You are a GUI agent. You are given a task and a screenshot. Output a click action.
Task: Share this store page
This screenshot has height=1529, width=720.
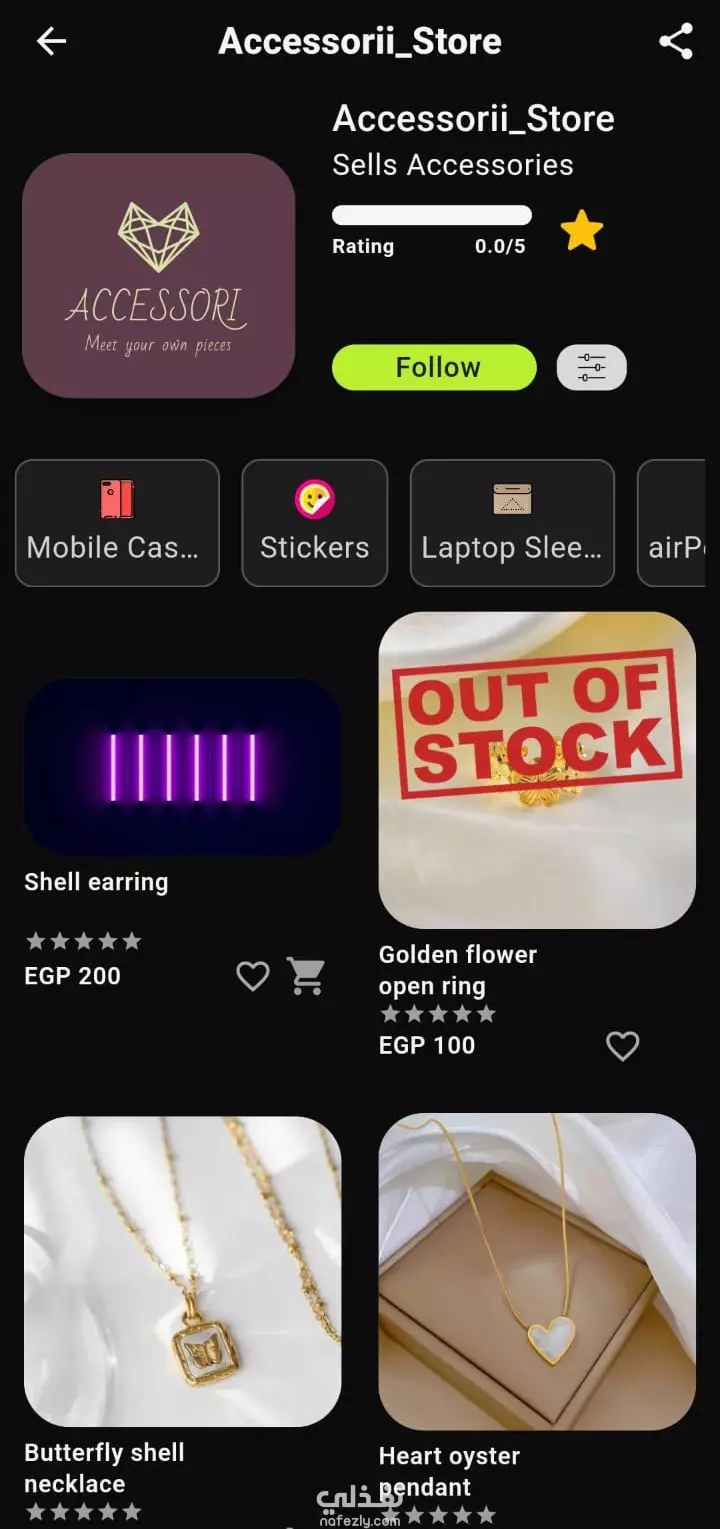tap(676, 41)
